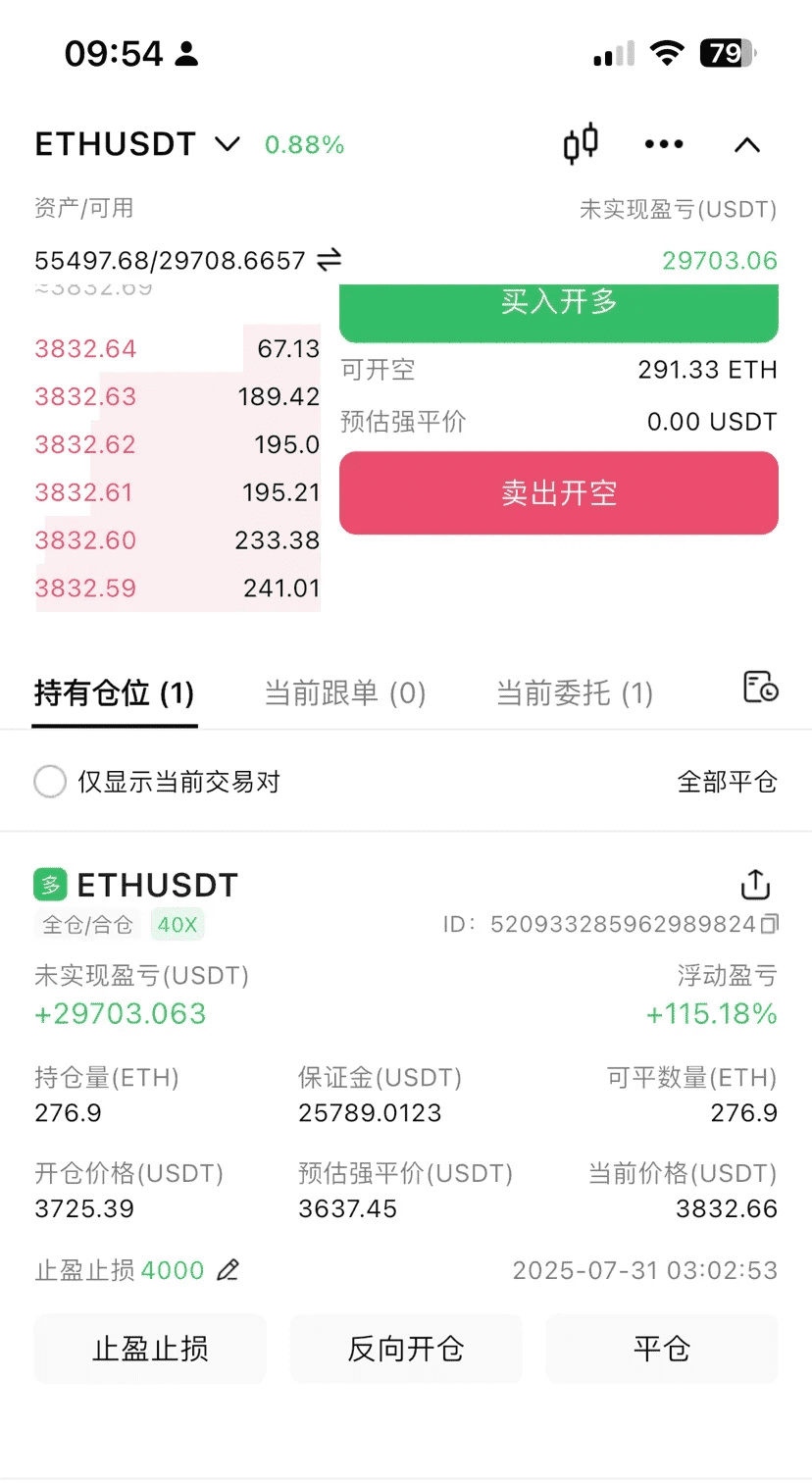The image size is (812, 1483).
Task: Open the three-dot overflow menu
Action: tap(664, 144)
